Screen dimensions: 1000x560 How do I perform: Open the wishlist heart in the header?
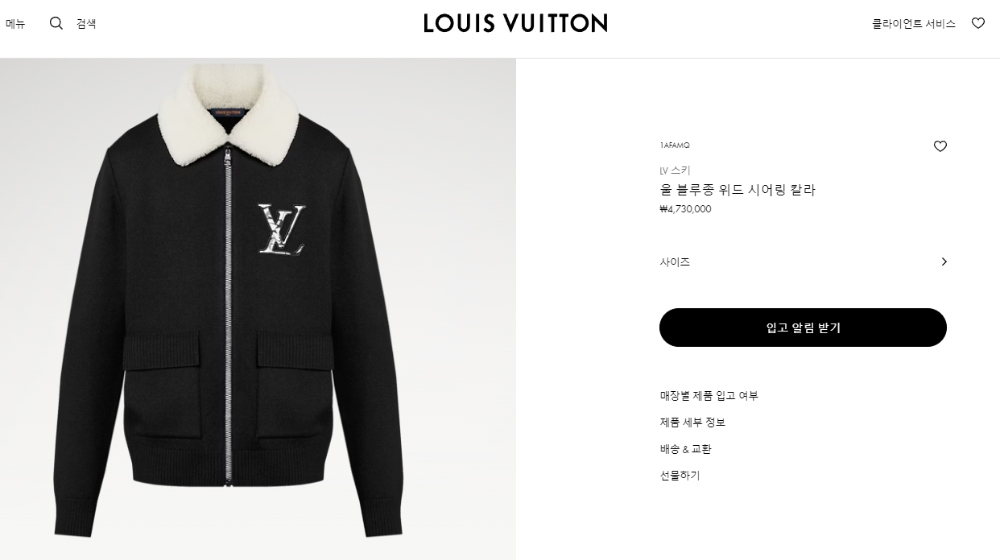point(978,23)
